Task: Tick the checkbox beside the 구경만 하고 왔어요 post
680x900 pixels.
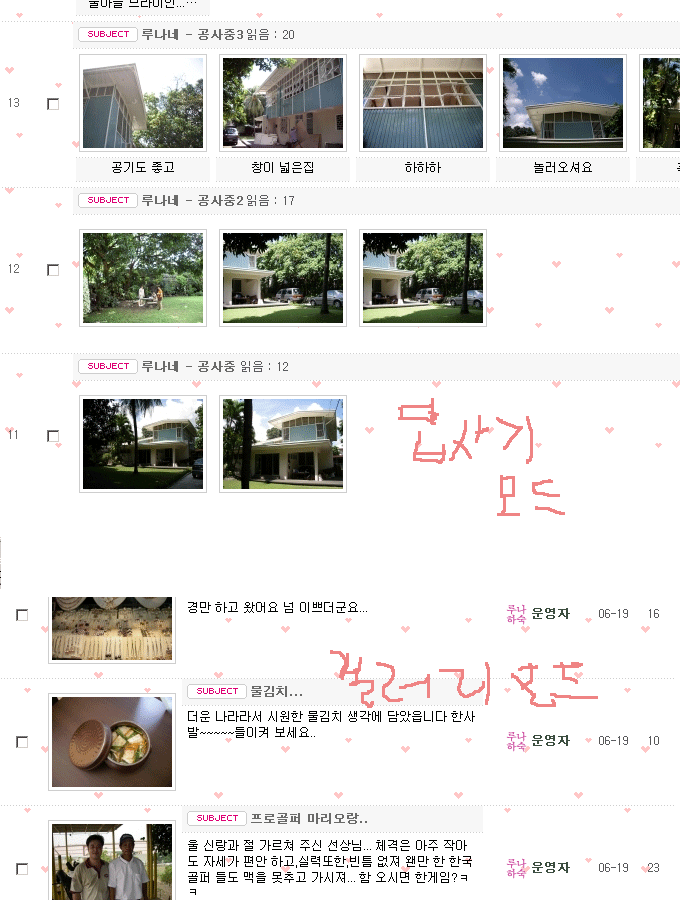Action: (22, 615)
